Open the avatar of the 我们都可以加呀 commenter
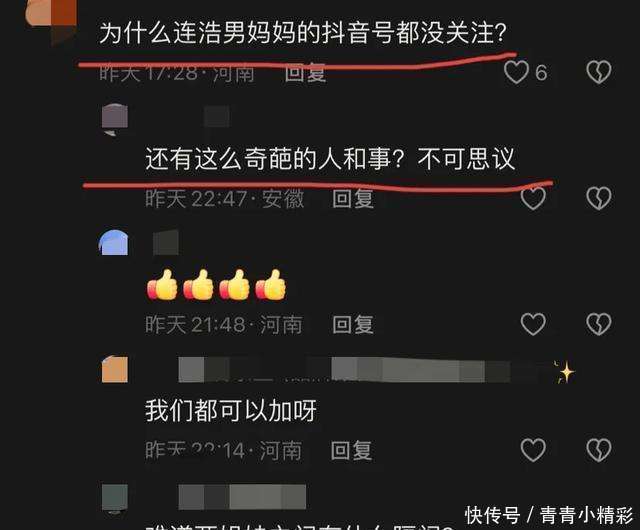 pyautogui.click(x=115, y=370)
